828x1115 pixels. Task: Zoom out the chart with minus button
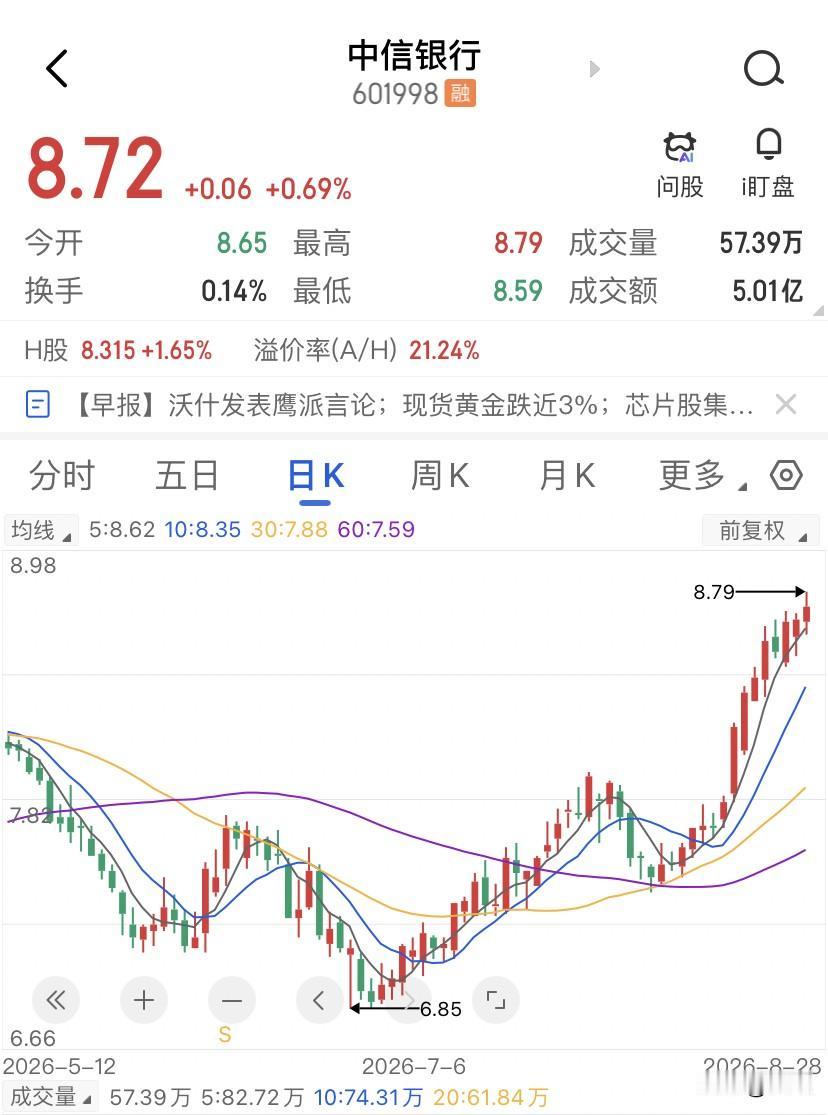[x=232, y=1000]
